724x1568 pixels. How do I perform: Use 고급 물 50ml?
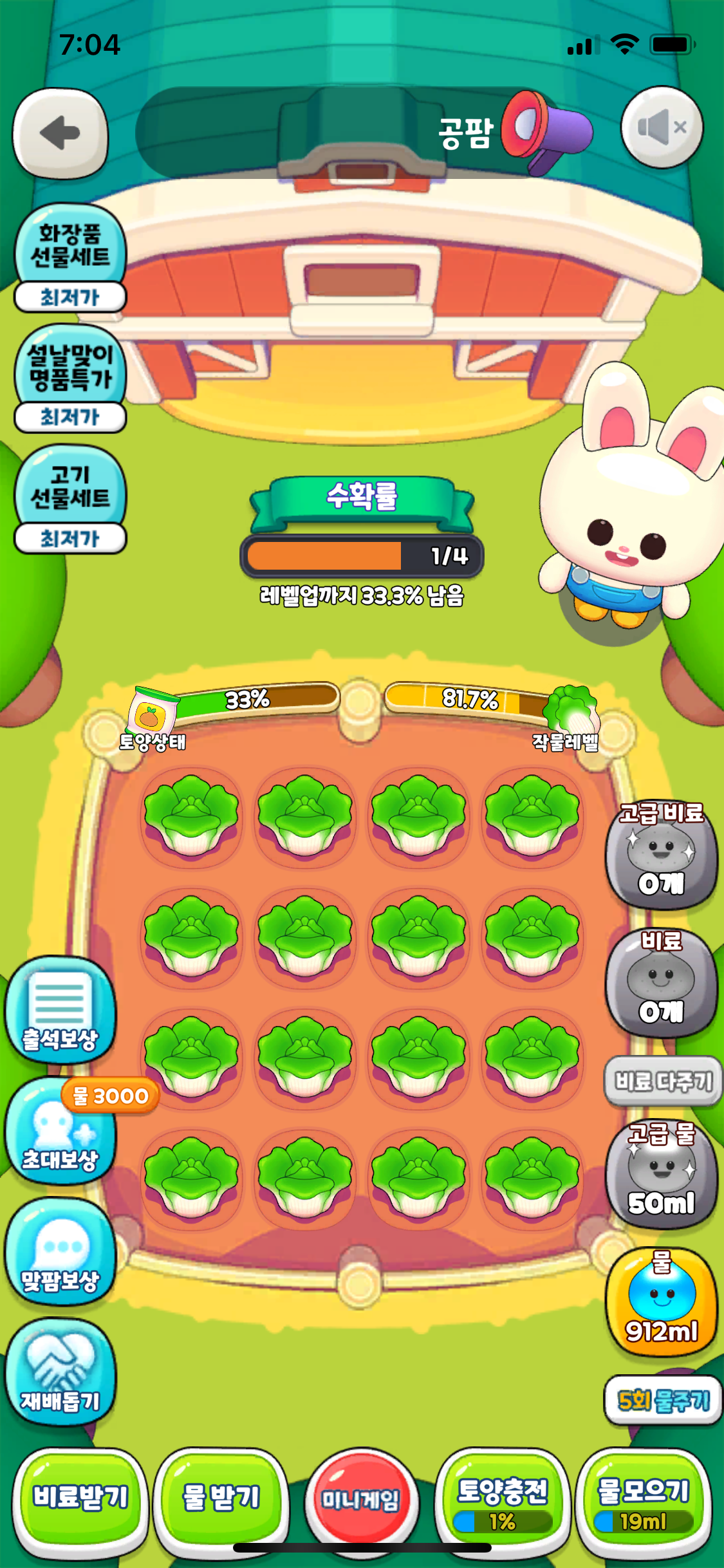click(x=661, y=1175)
